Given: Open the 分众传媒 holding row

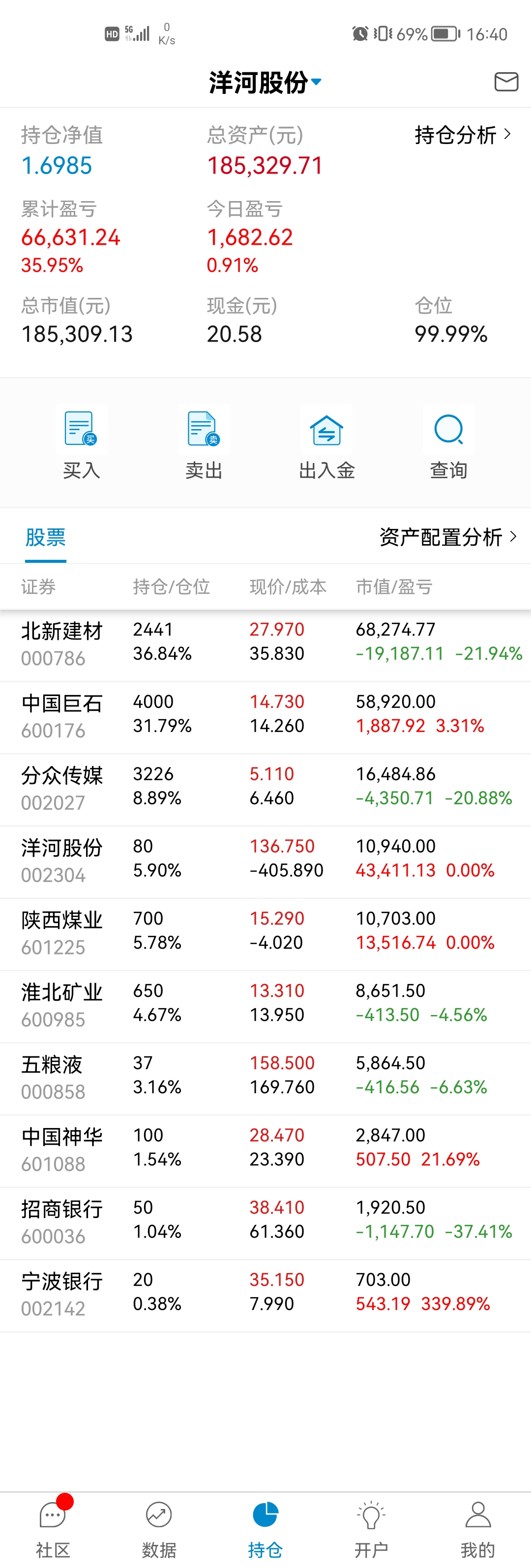Looking at the screenshot, I should pyautogui.click(x=265, y=788).
